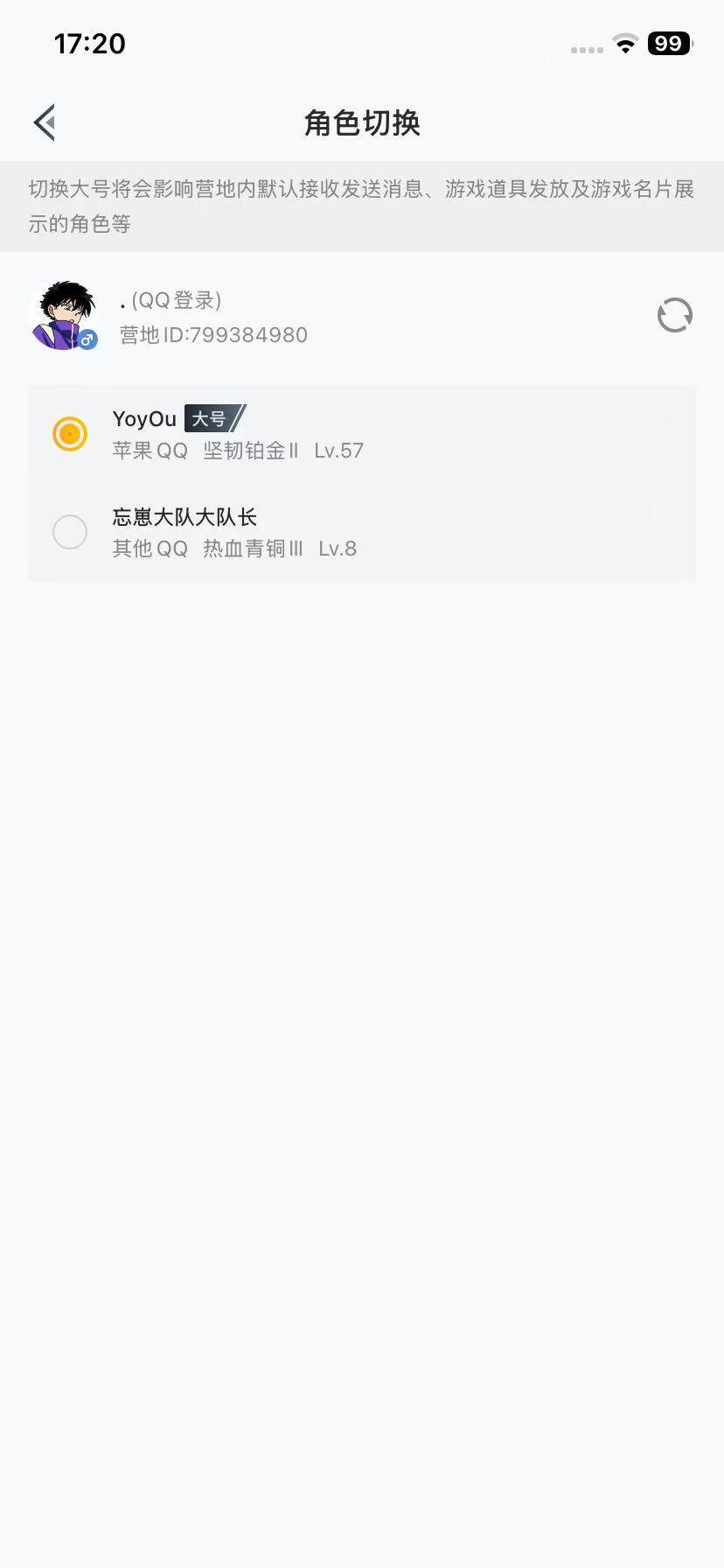
Task: Tap the male gender badge on the avatar
Action: pyautogui.click(x=87, y=340)
